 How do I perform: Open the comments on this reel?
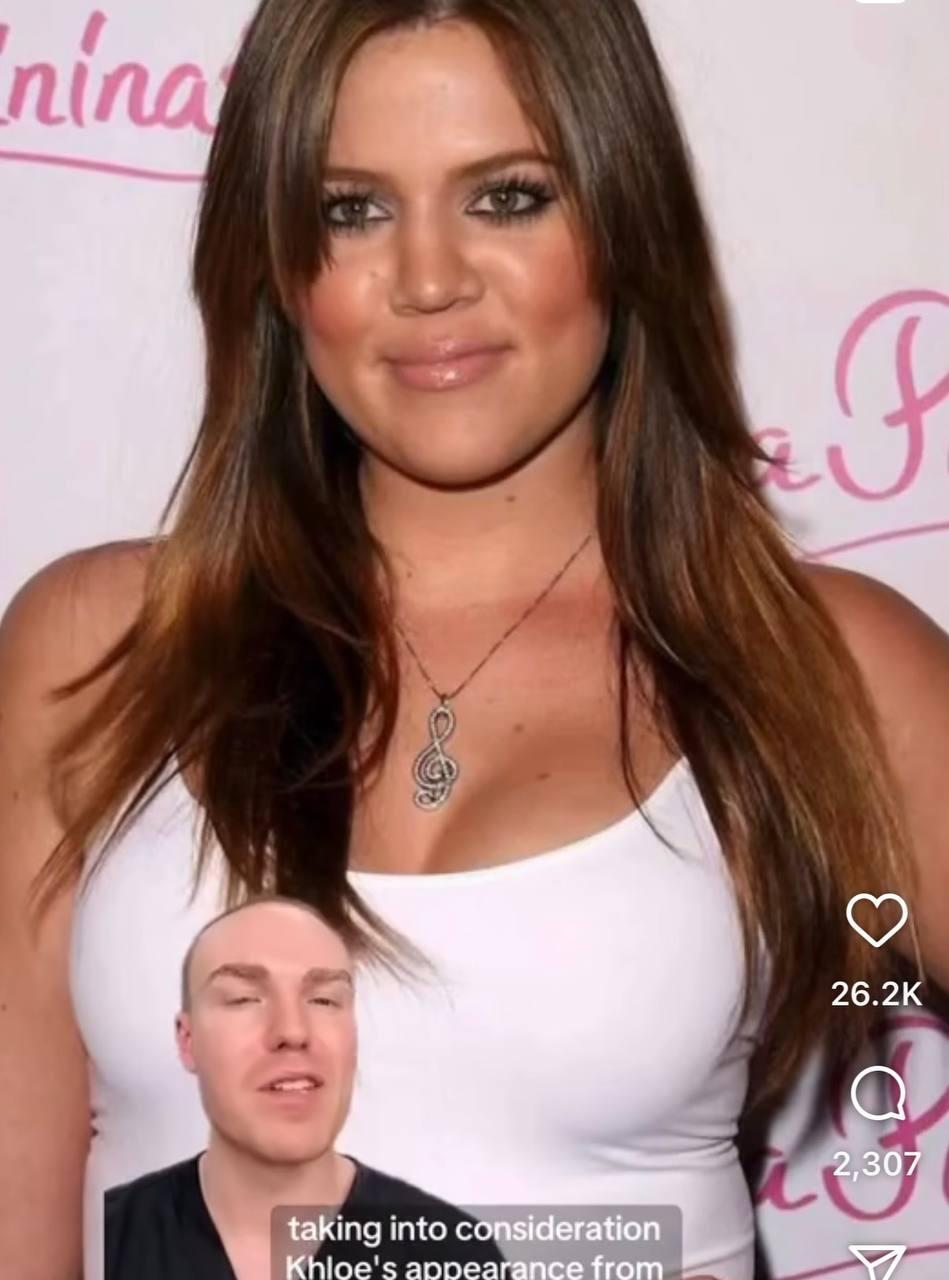coord(877,1093)
